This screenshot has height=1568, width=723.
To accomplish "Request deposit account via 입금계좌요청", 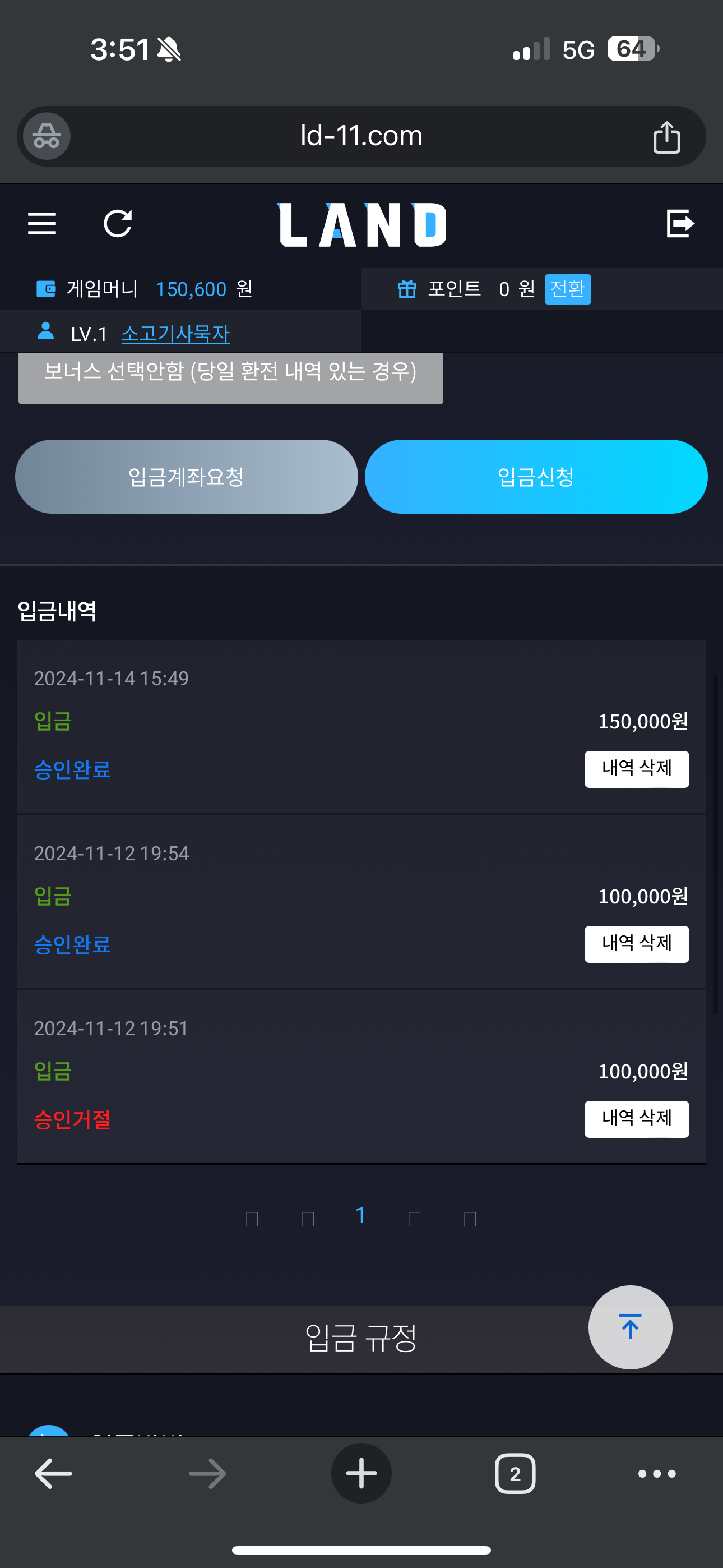I will (186, 477).
